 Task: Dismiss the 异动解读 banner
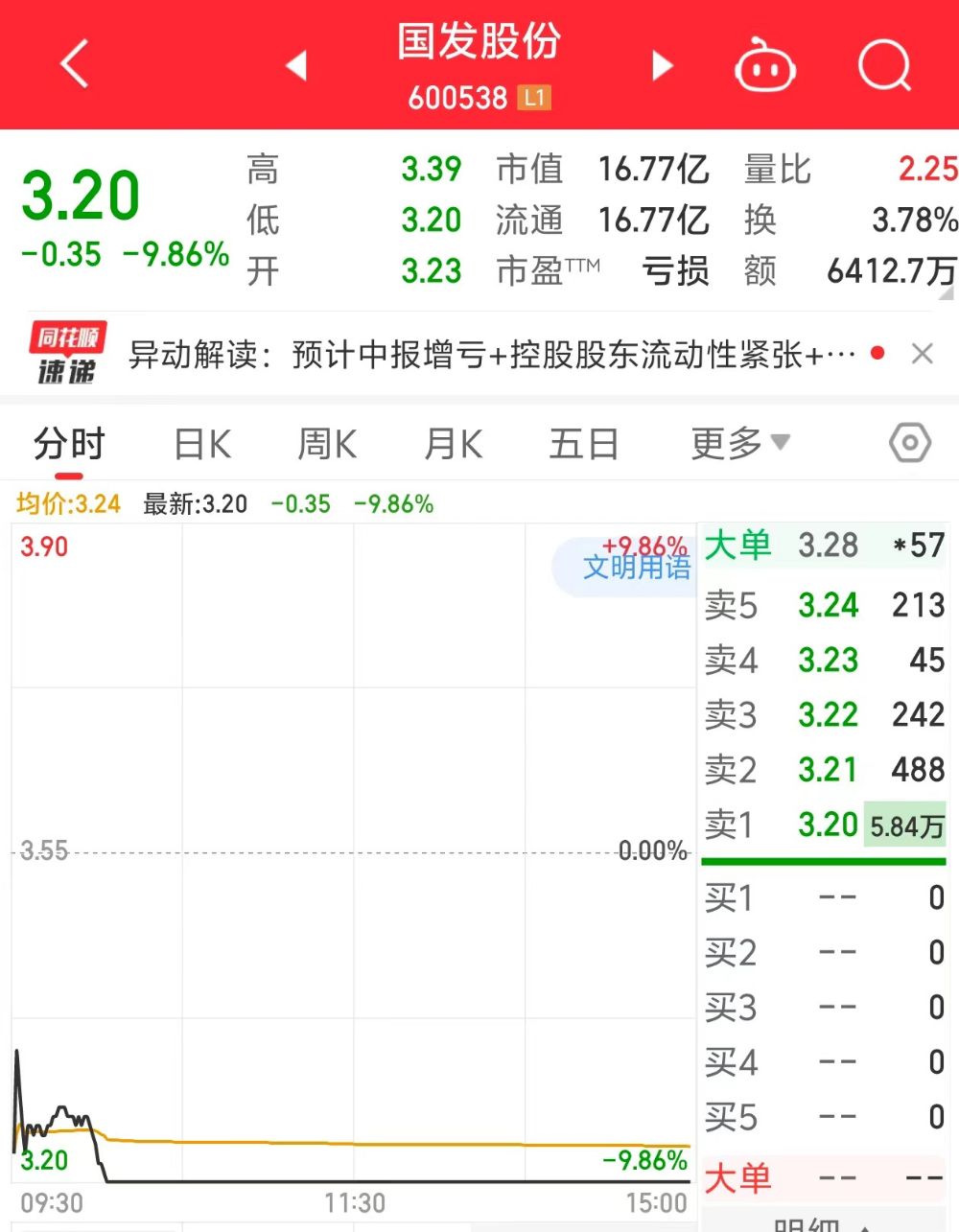[x=922, y=354]
